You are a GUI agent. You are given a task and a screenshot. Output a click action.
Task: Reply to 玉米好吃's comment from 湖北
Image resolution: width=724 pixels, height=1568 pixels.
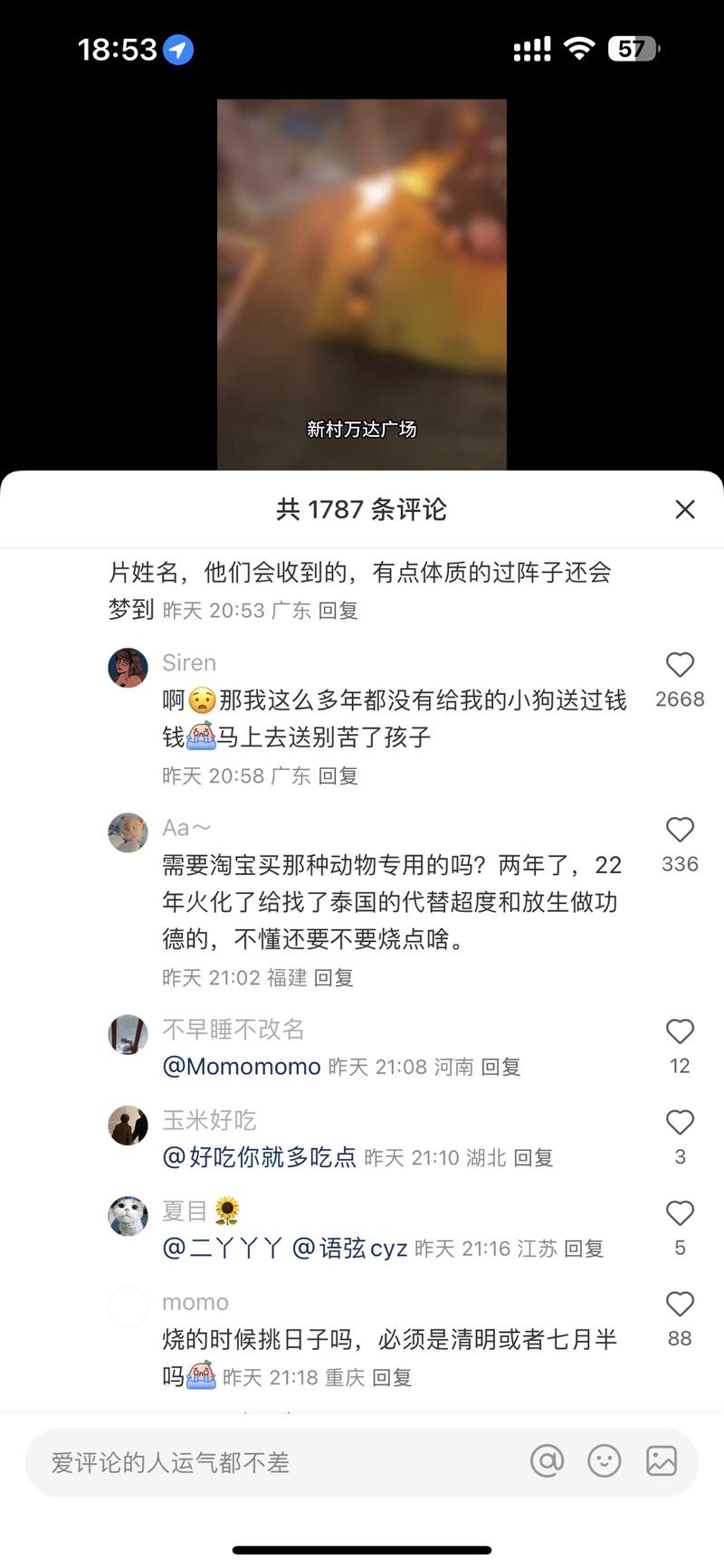(533, 1158)
